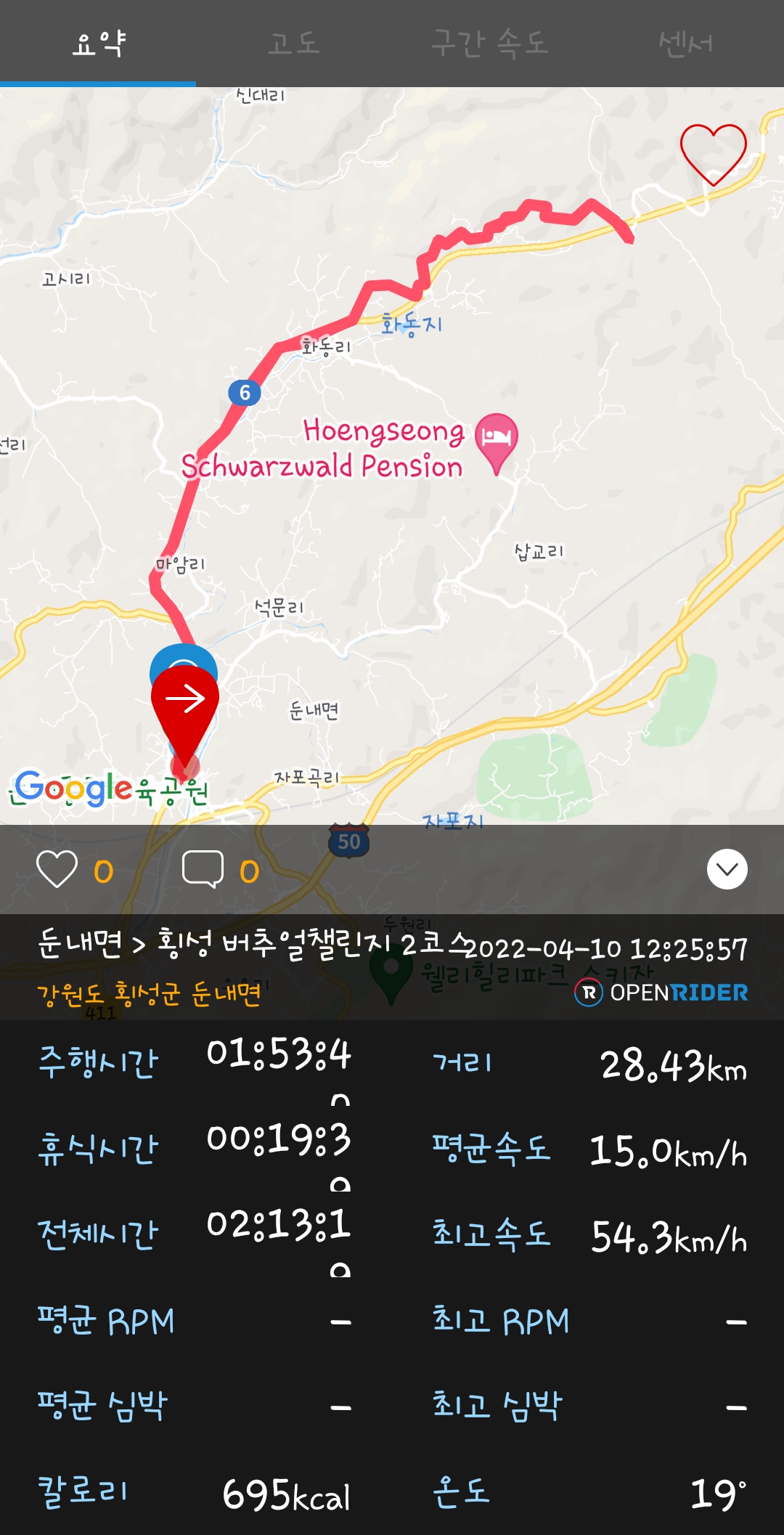
Task: Switch to the 고도 tab
Action: click(293, 44)
